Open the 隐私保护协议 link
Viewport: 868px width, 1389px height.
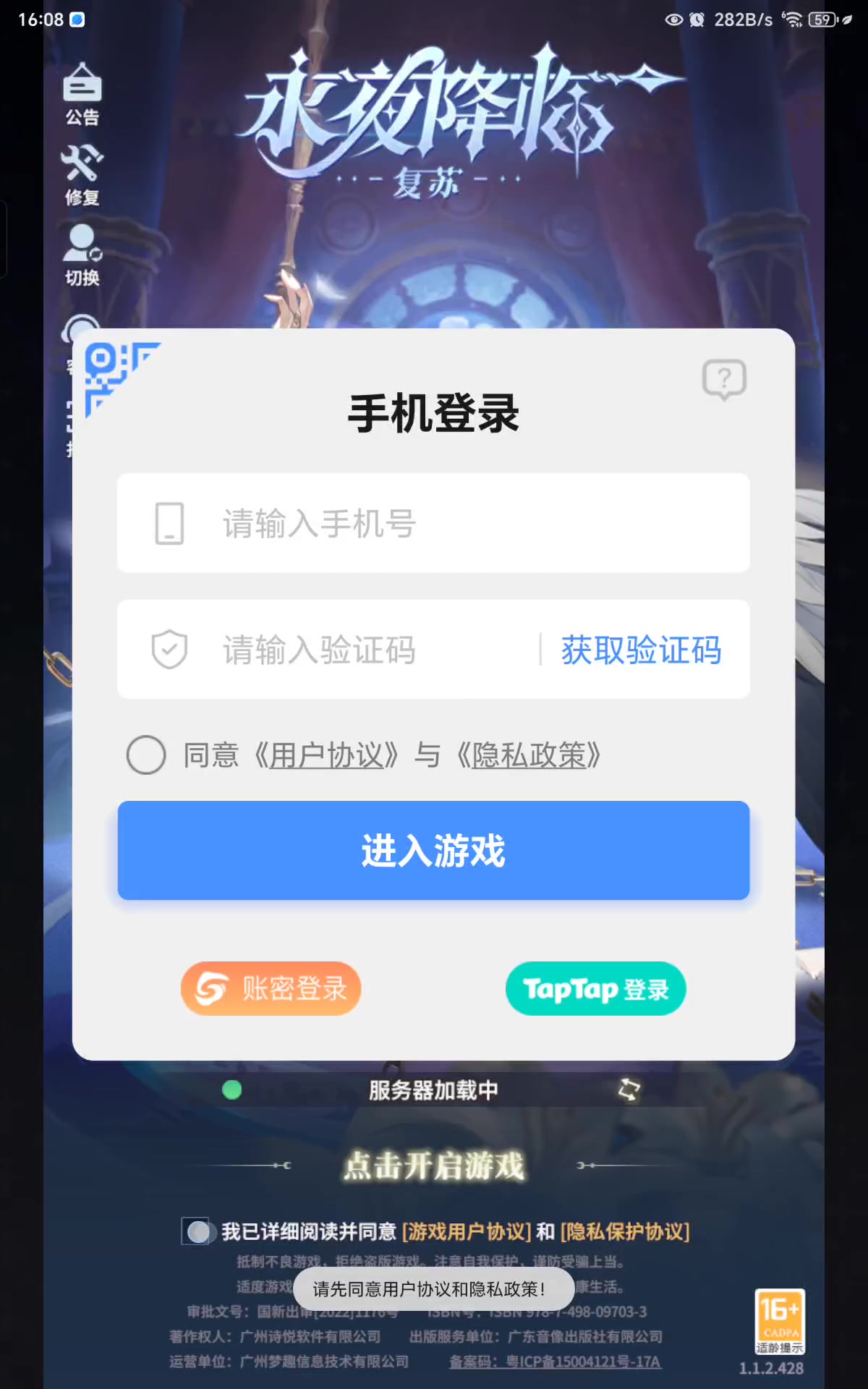625,1231
